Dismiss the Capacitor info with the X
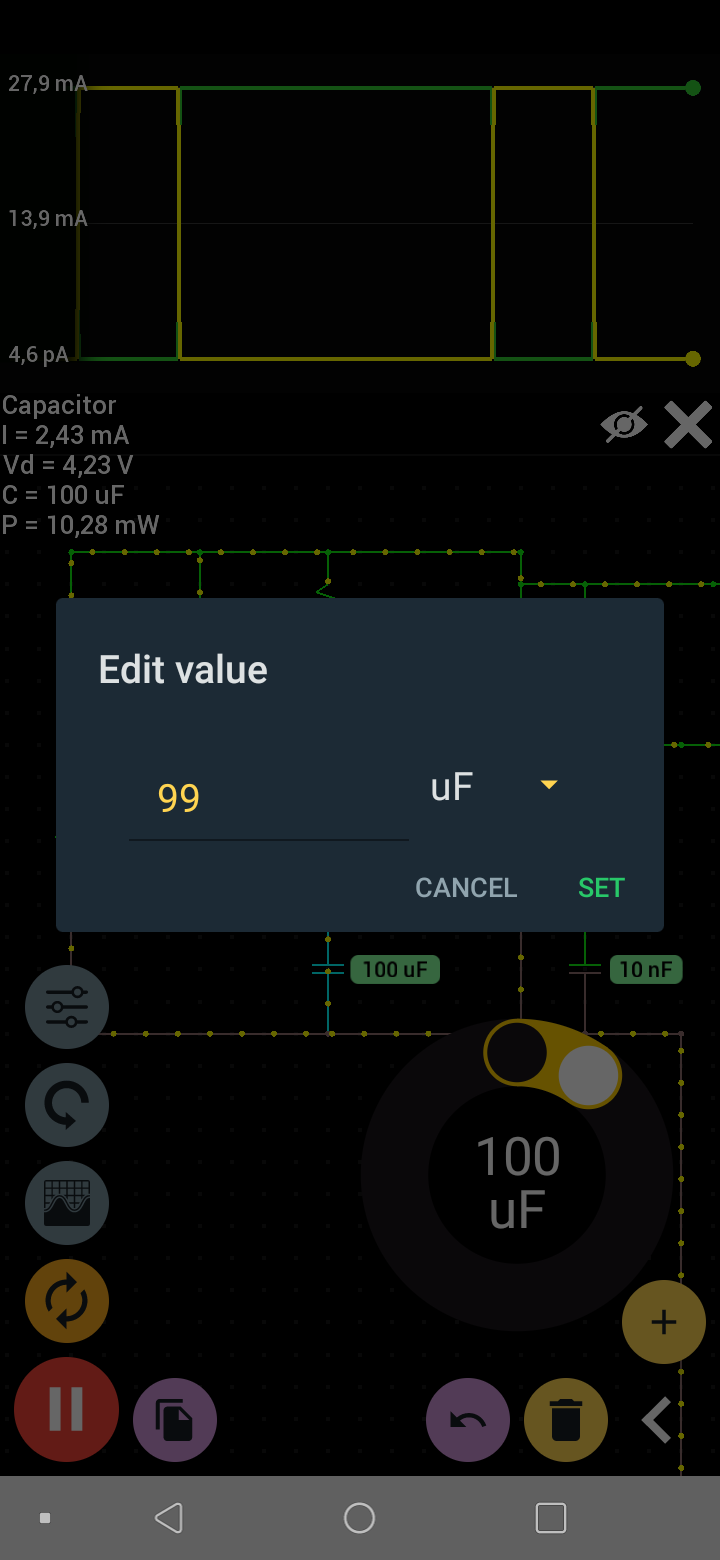 688,424
